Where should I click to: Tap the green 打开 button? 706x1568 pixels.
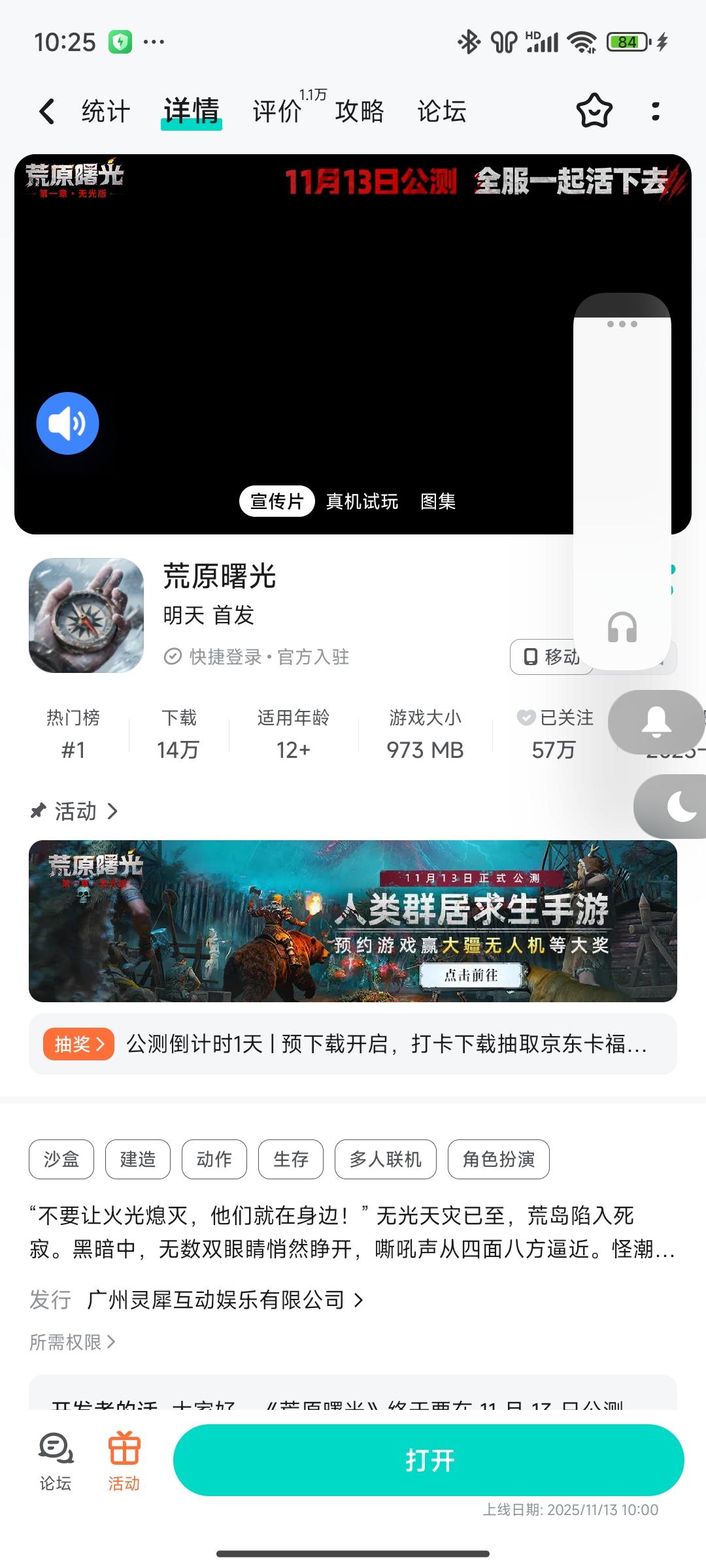point(429,1460)
